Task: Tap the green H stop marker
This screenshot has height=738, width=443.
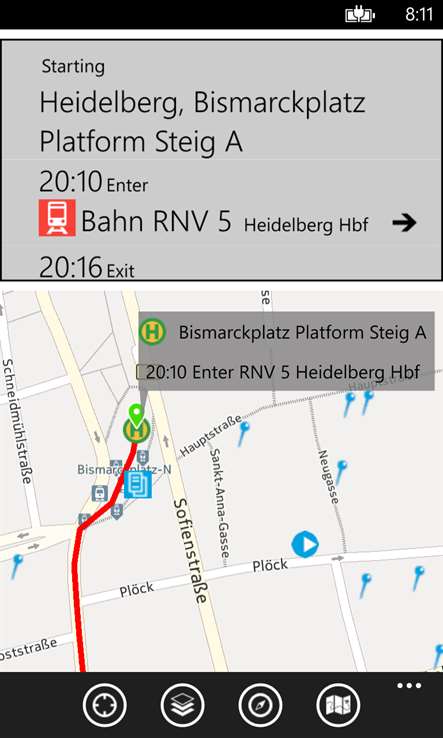Action: coord(137,430)
